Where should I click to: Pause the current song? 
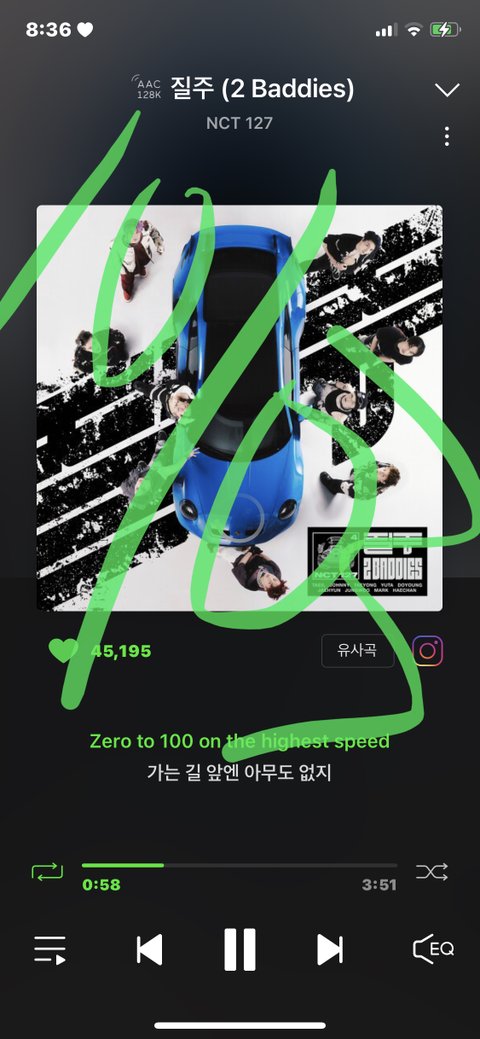(x=239, y=950)
